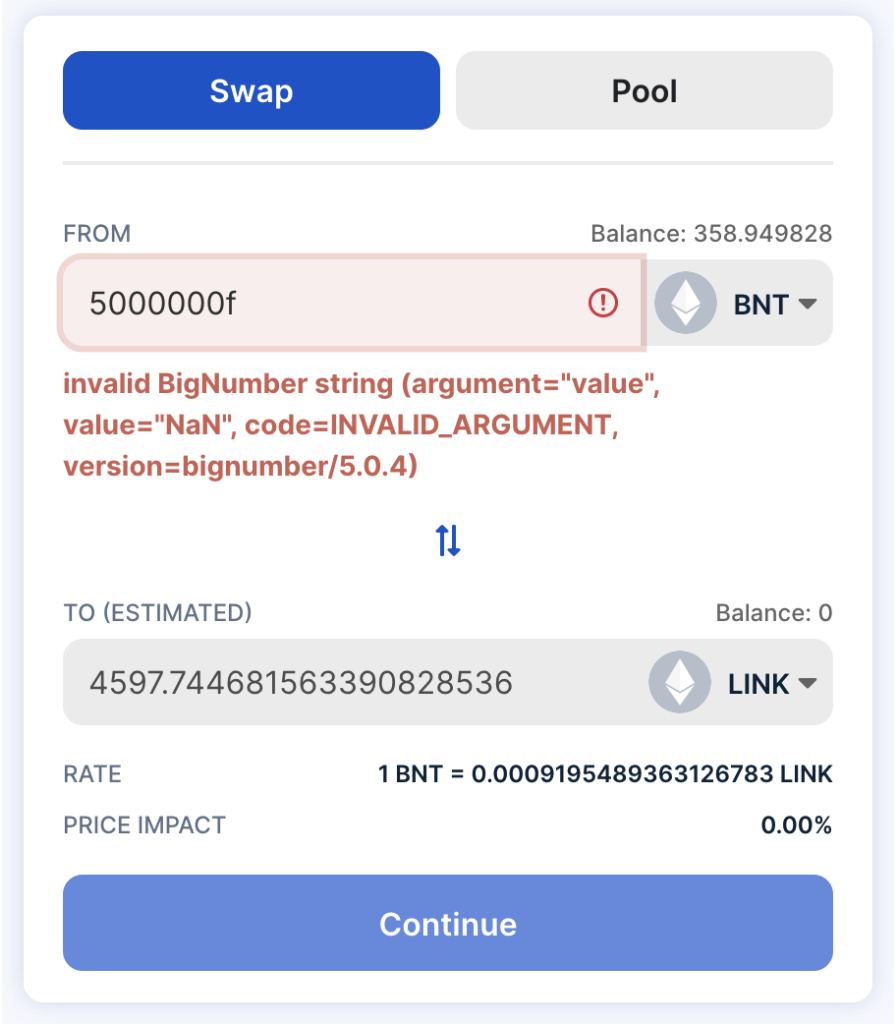Click the 0.00% price impact value
The height and width of the screenshot is (1026, 894).
(x=797, y=825)
